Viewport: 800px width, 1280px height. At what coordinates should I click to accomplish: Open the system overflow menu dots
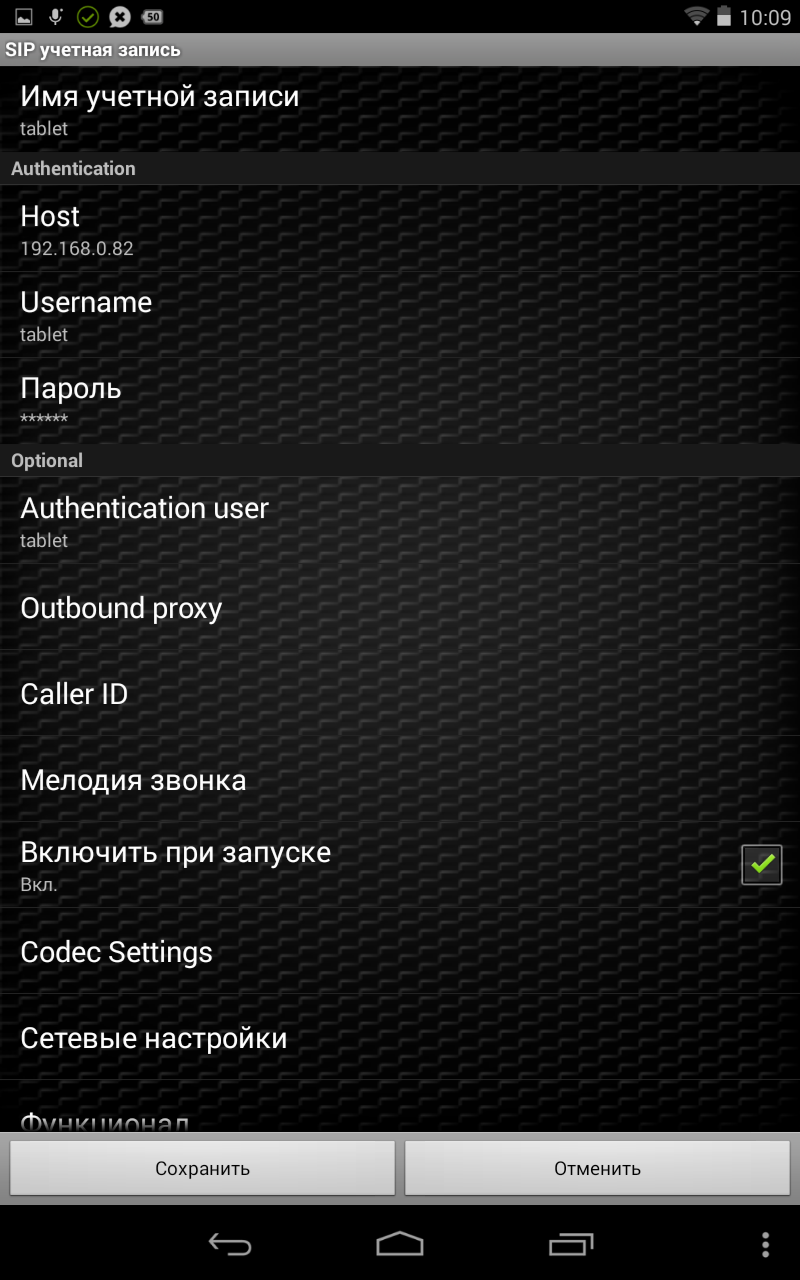tap(765, 1244)
